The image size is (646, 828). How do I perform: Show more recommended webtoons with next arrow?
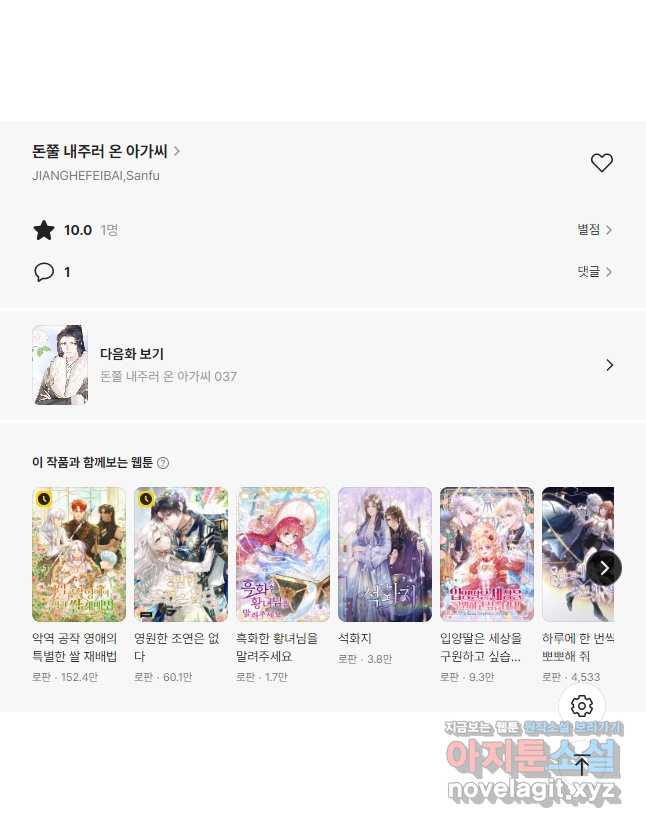tap(604, 568)
